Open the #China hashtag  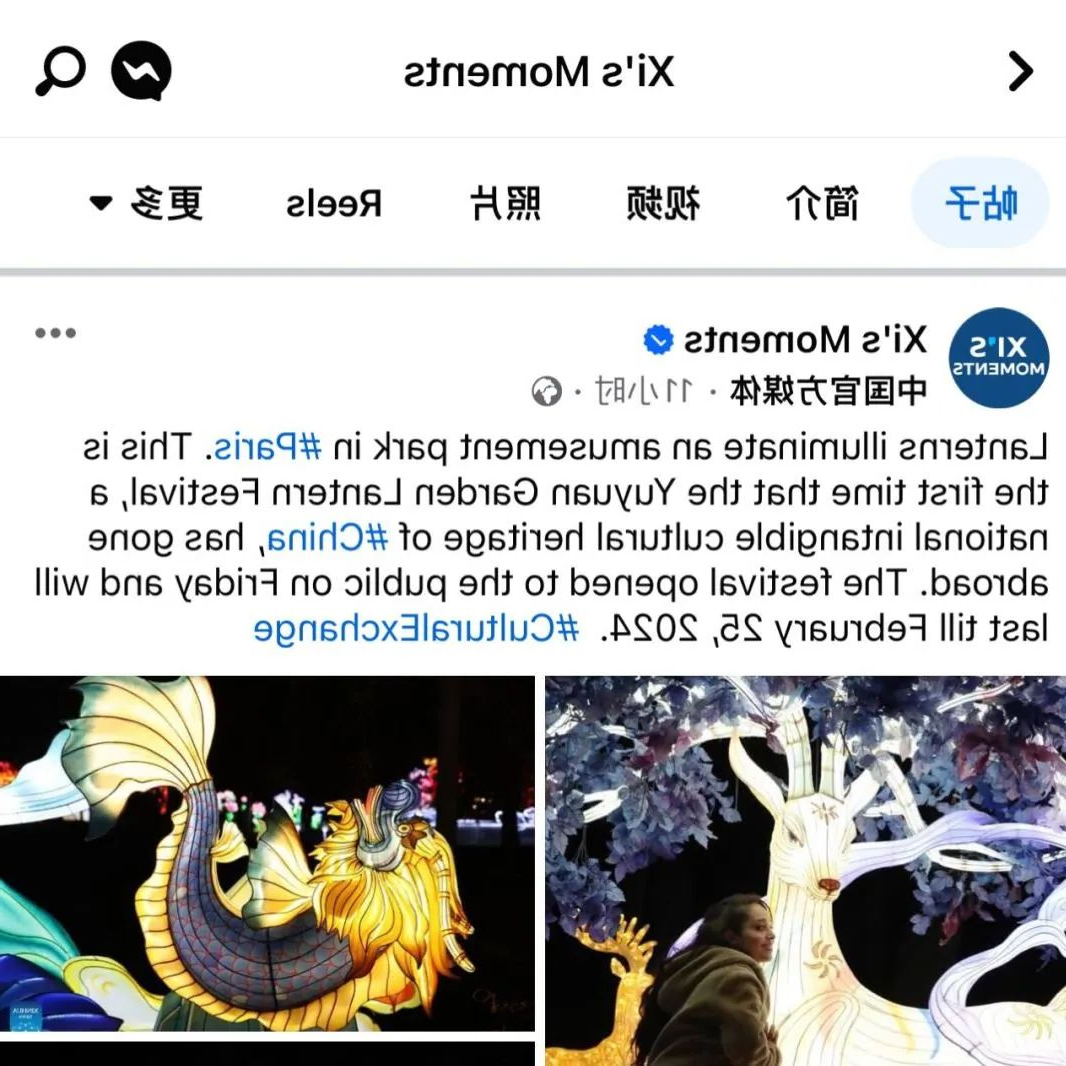pos(329,539)
